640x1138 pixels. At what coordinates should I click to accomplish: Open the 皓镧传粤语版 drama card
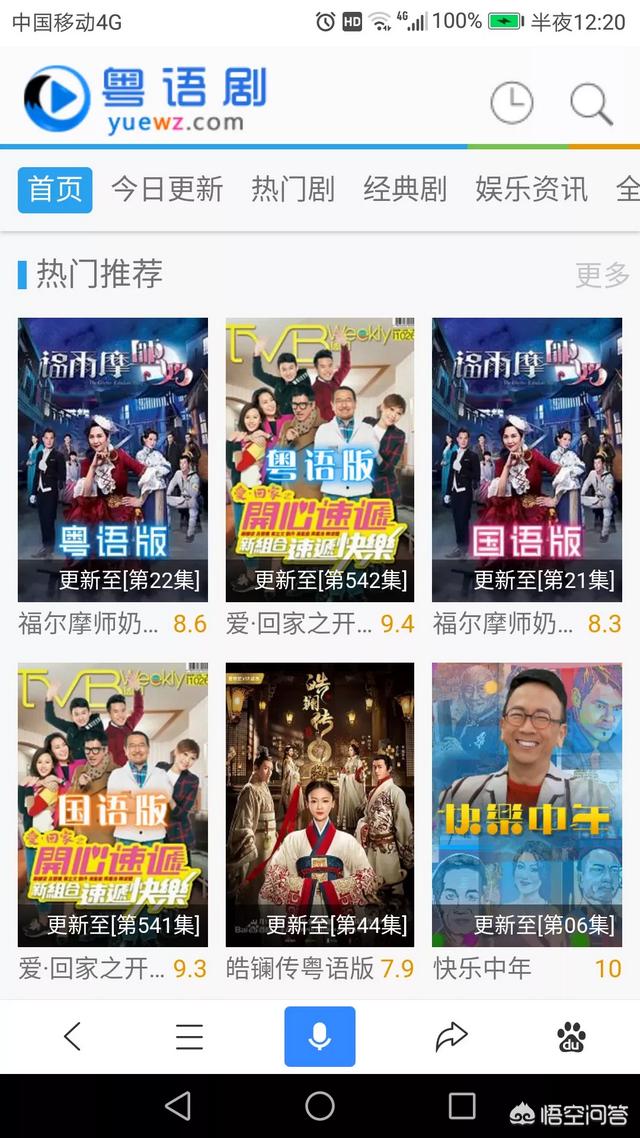pyautogui.click(x=320, y=805)
